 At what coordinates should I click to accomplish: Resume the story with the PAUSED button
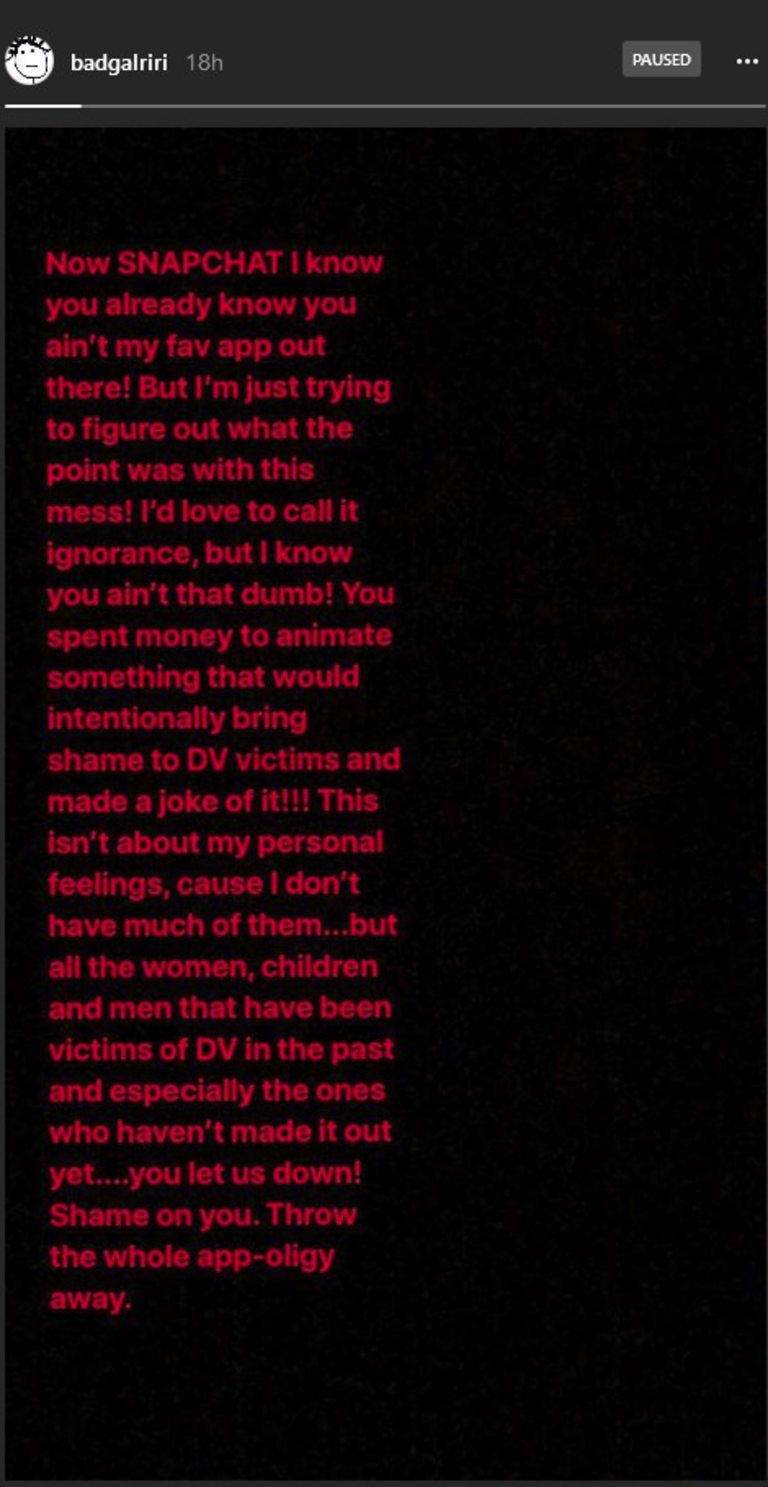661,60
